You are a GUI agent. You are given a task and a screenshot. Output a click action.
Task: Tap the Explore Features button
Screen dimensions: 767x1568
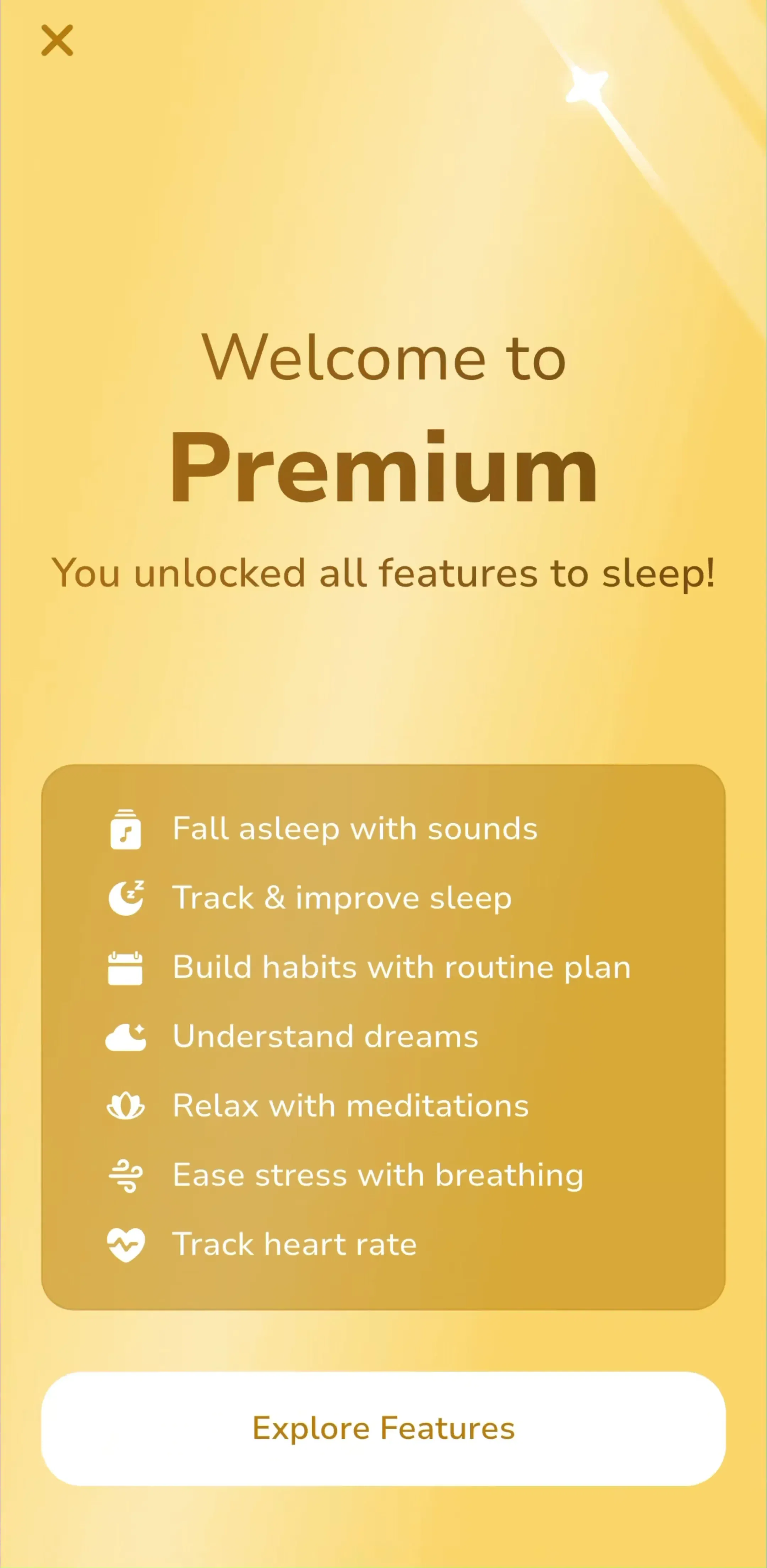click(383, 1429)
